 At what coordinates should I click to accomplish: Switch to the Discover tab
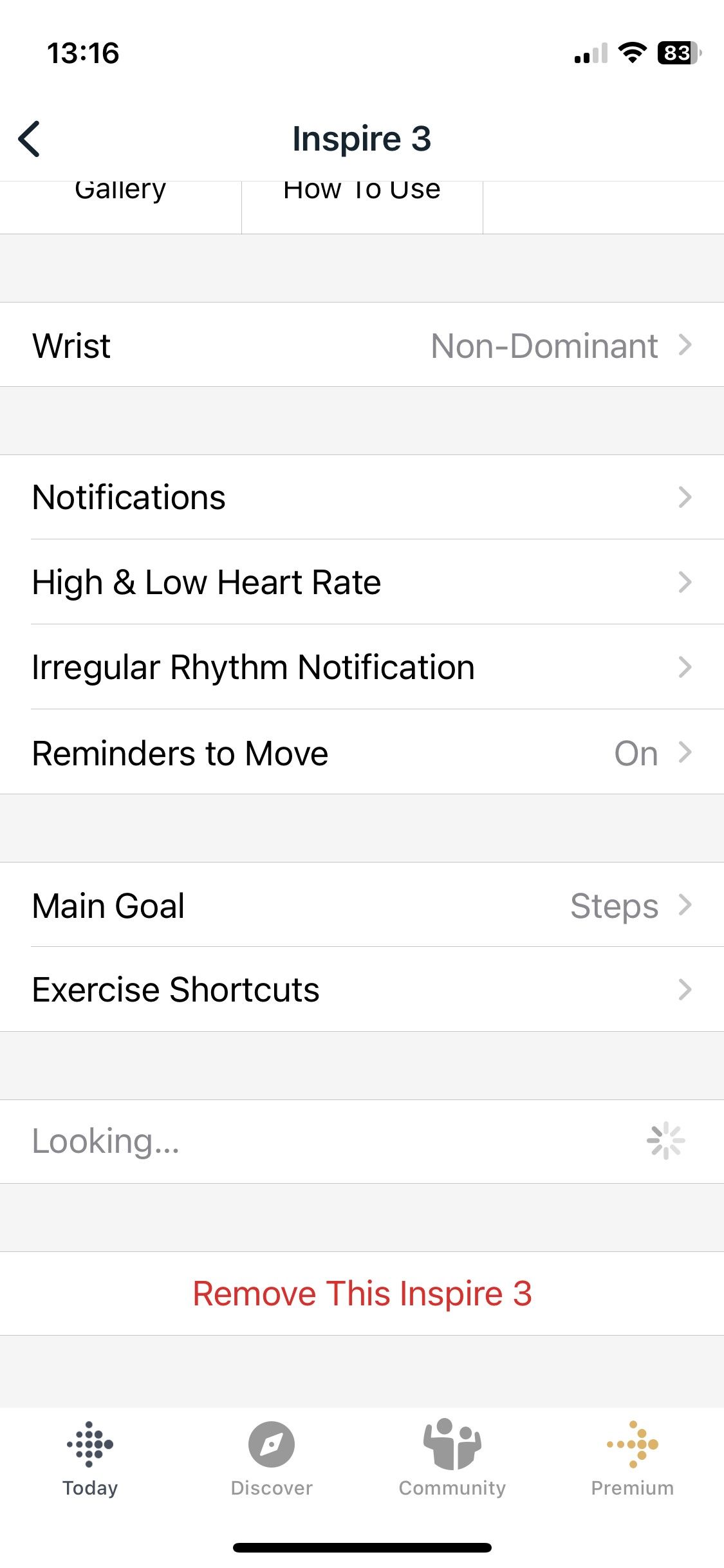272,1458
